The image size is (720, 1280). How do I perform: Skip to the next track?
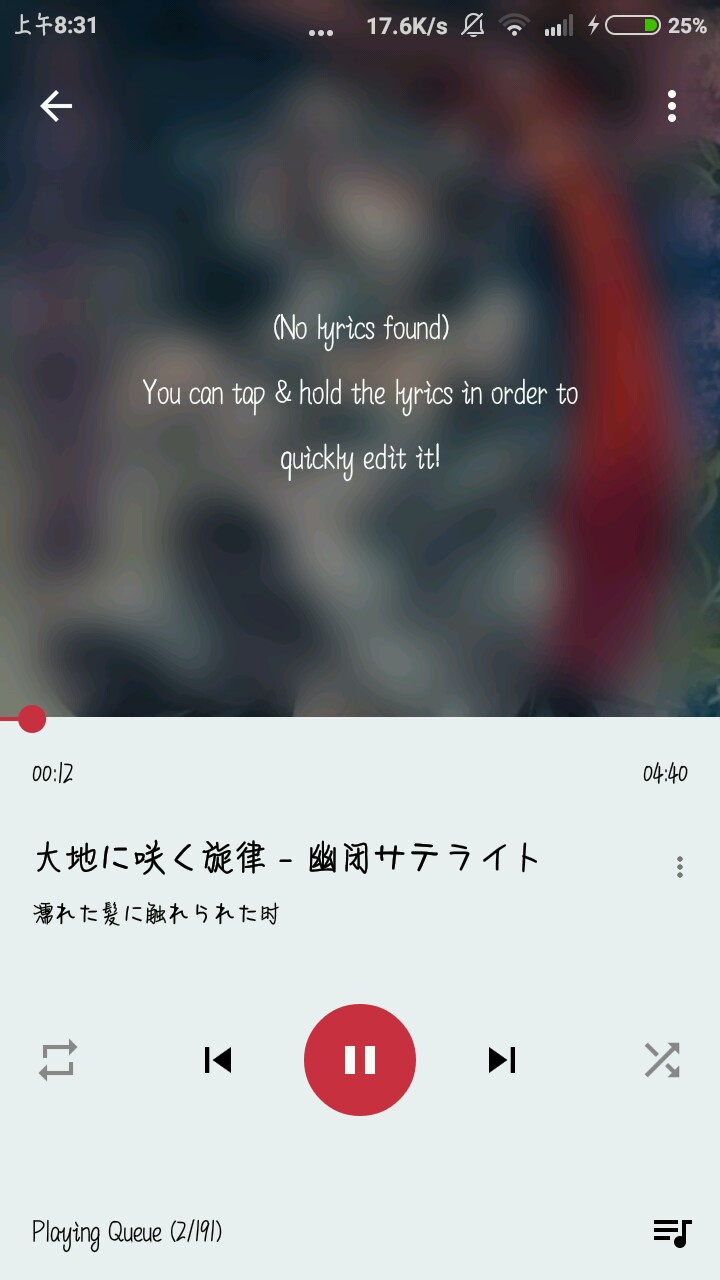point(502,1060)
